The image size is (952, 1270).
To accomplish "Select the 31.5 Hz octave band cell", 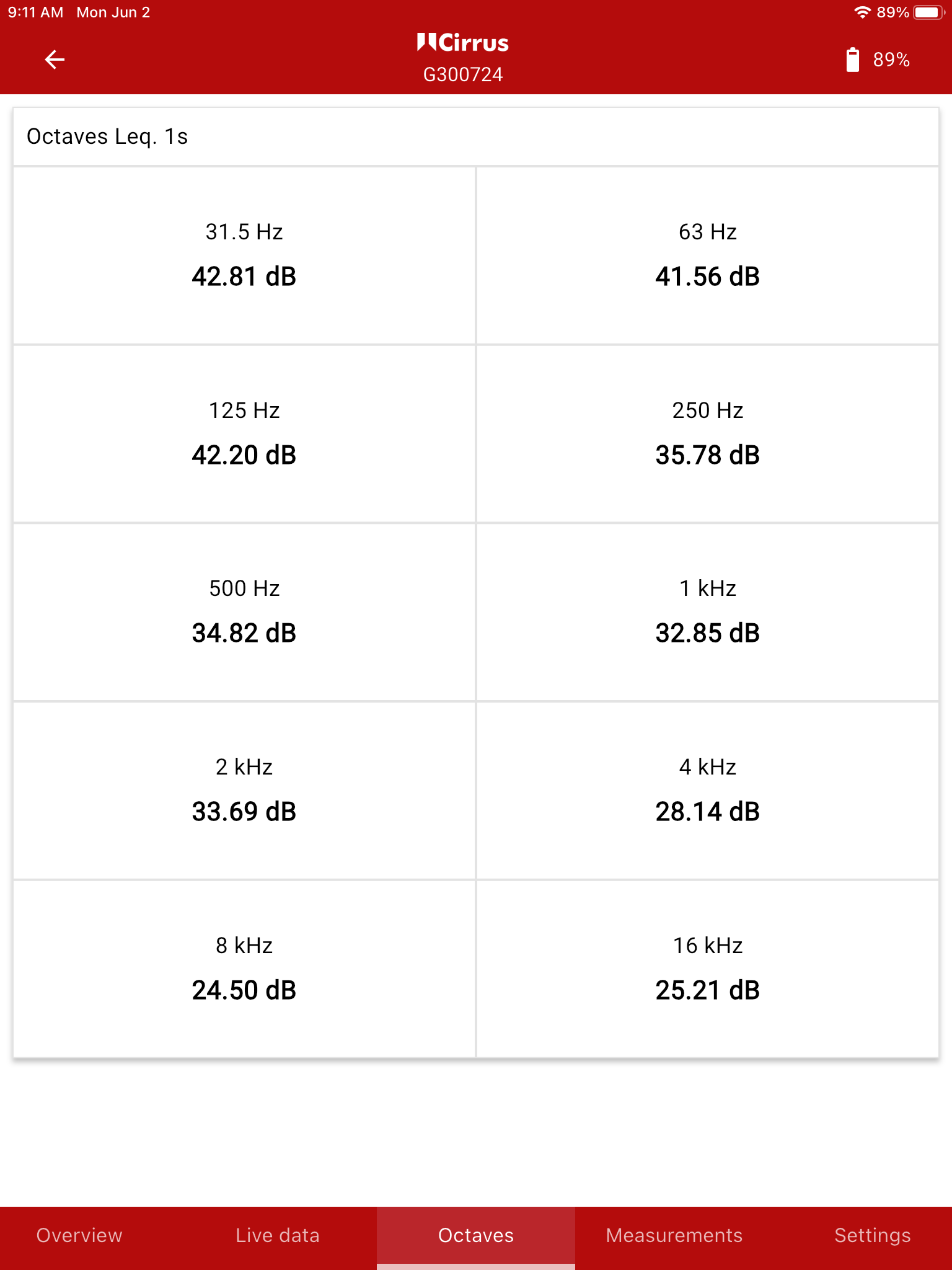I will tap(244, 256).
